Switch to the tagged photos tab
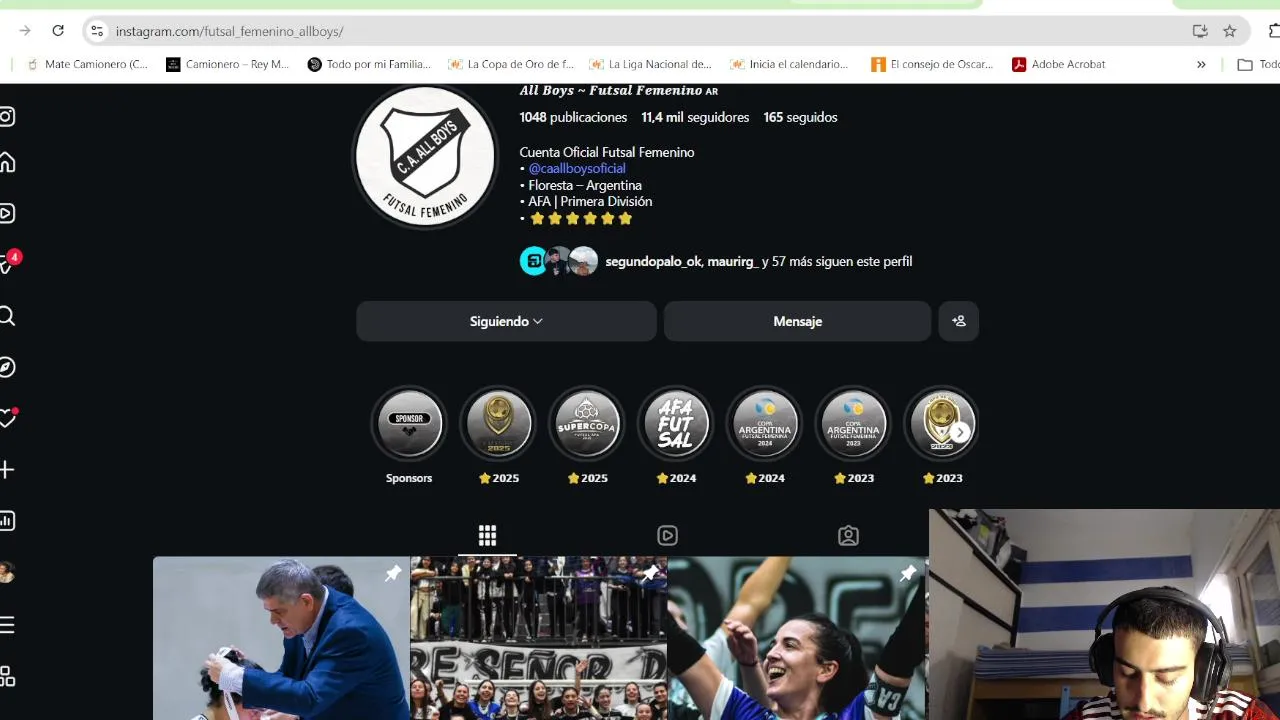Image resolution: width=1280 pixels, height=720 pixels. click(x=848, y=536)
